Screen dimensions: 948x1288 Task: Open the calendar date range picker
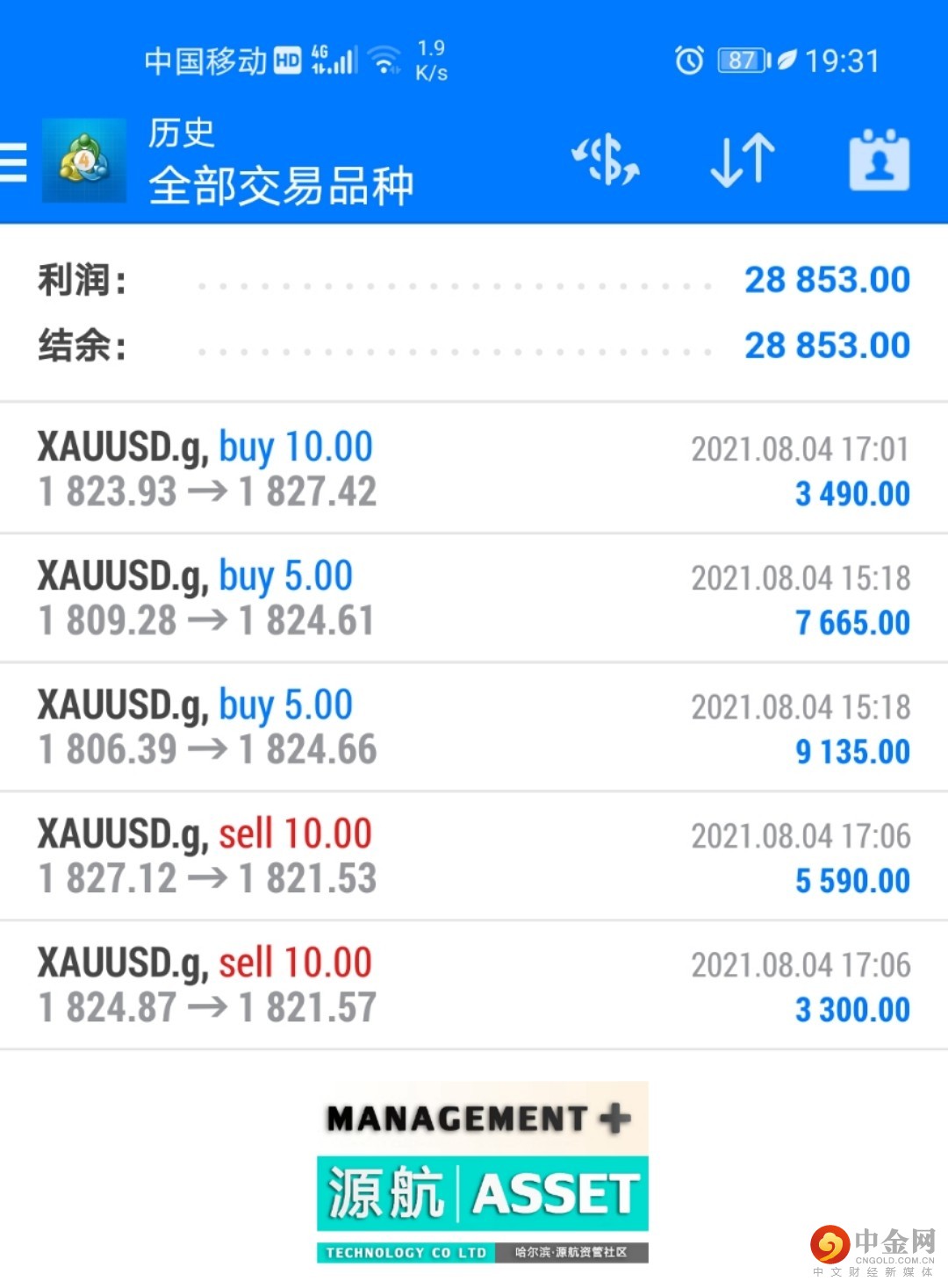point(879,161)
